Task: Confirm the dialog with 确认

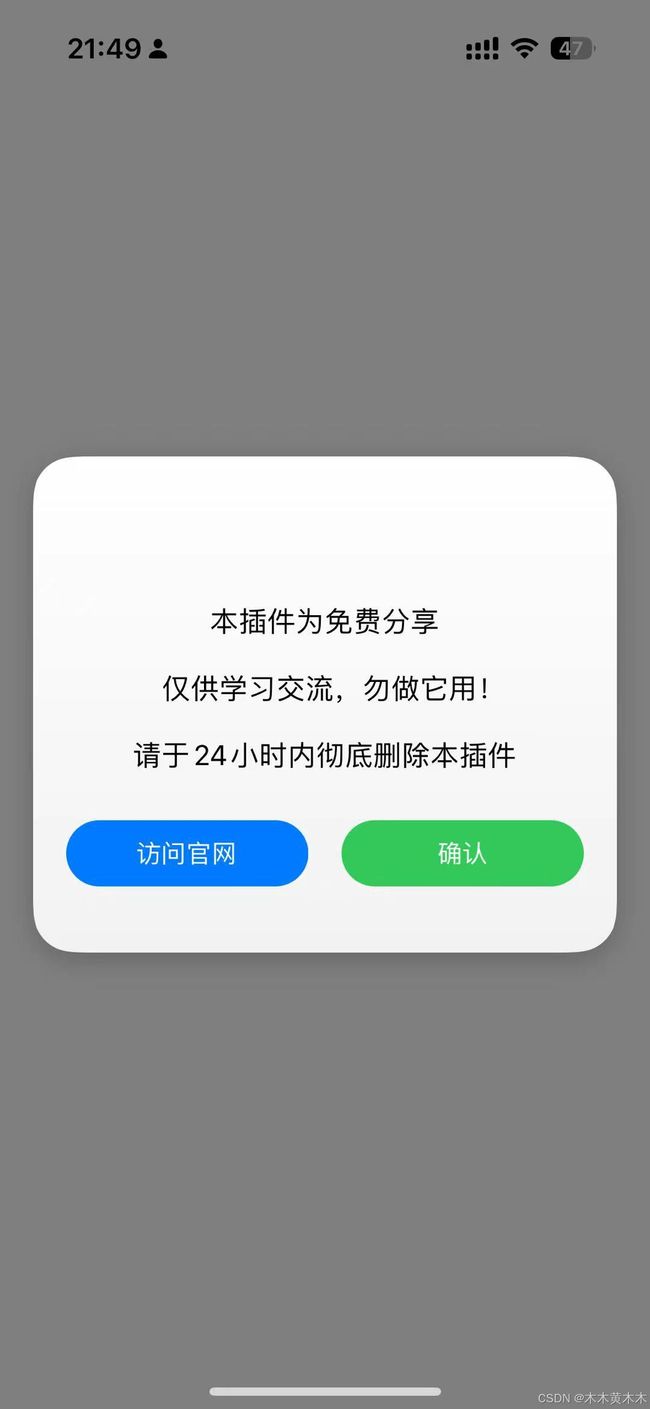Action: [462, 853]
